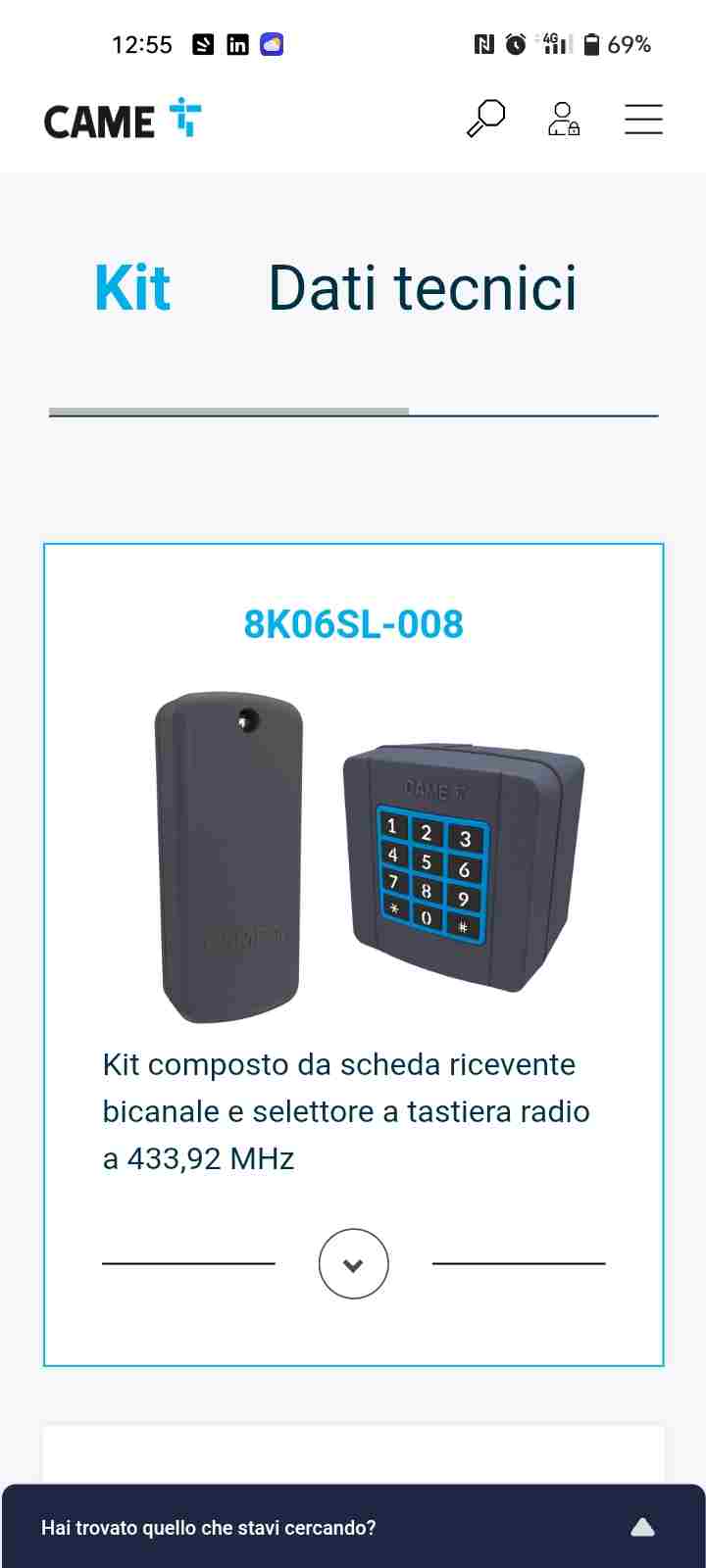The width and height of the screenshot is (706, 1568).
Task: Open the search magnifier icon
Action: (485, 120)
